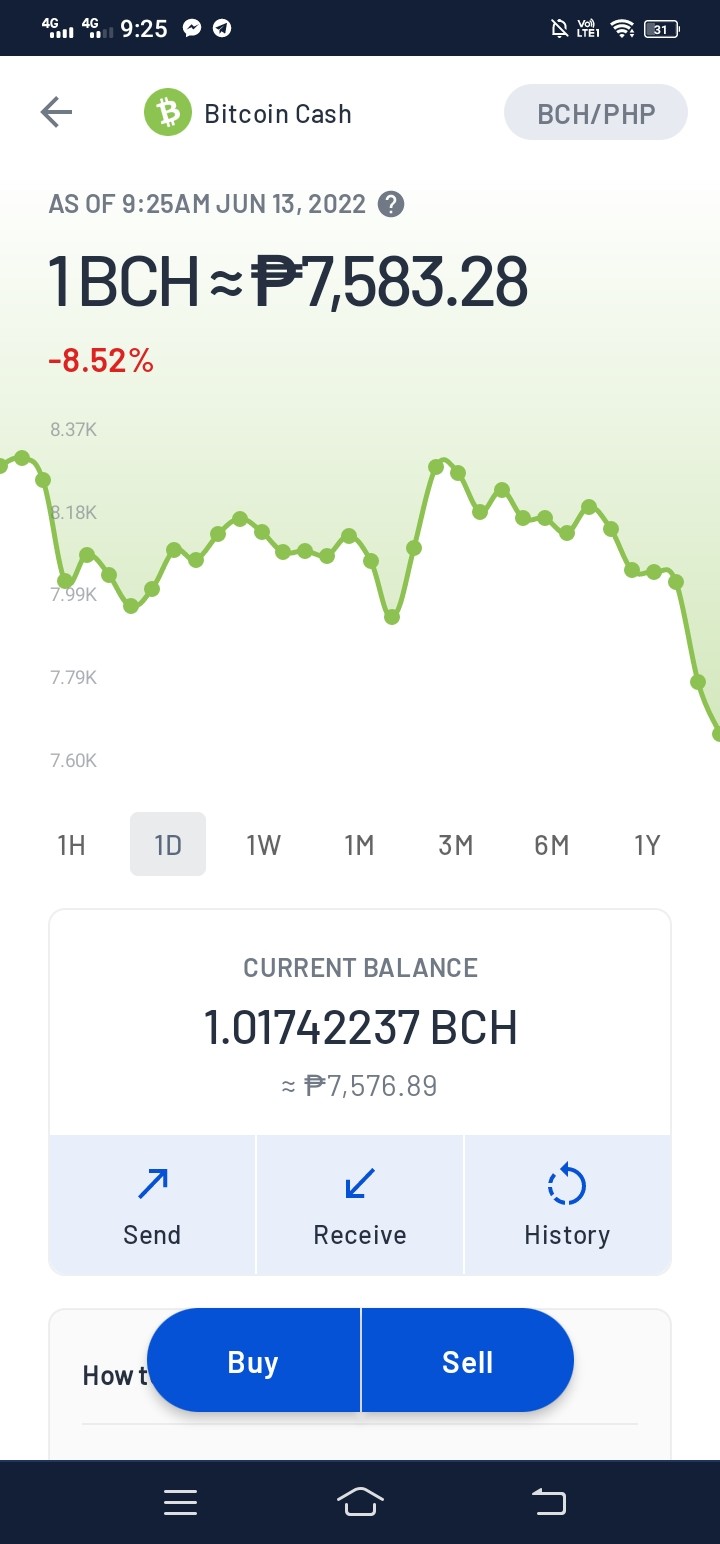Change chart range to 6M
The image size is (720, 1544).
(x=551, y=845)
